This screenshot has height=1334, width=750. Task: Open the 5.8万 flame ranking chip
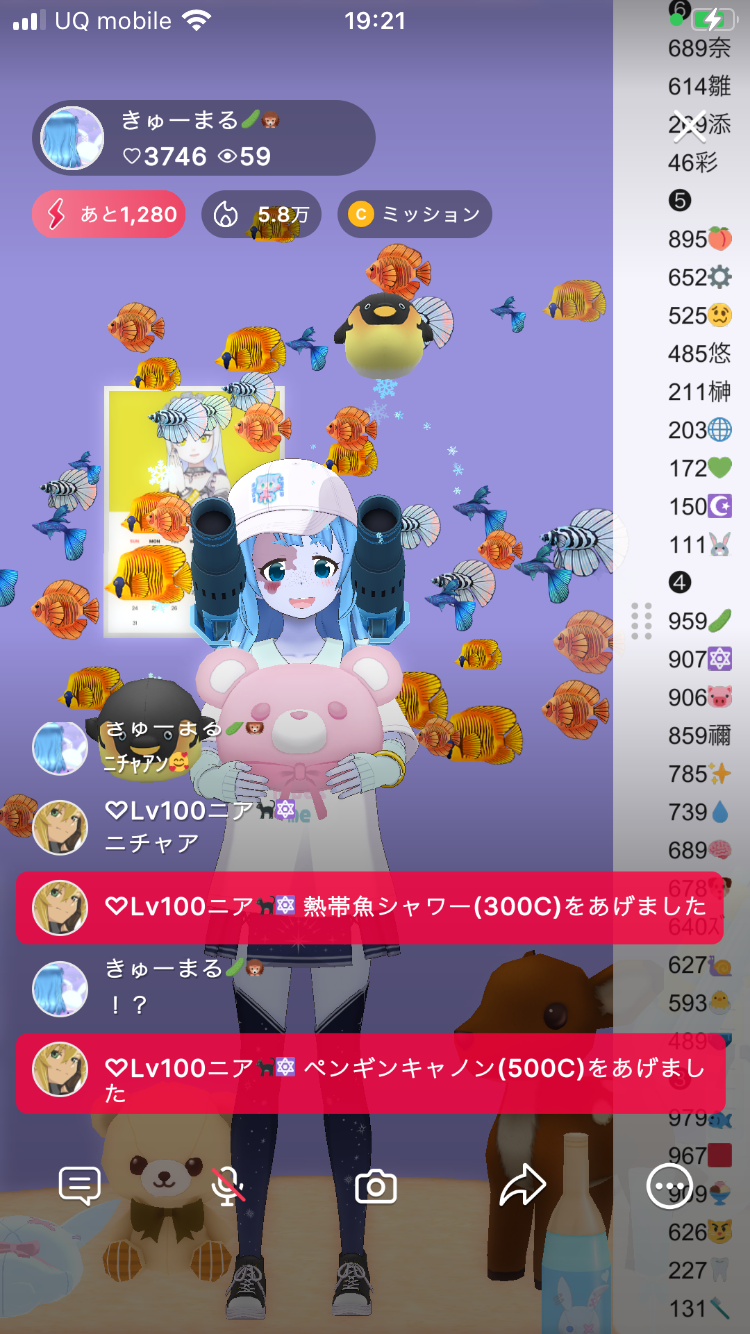click(261, 214)
